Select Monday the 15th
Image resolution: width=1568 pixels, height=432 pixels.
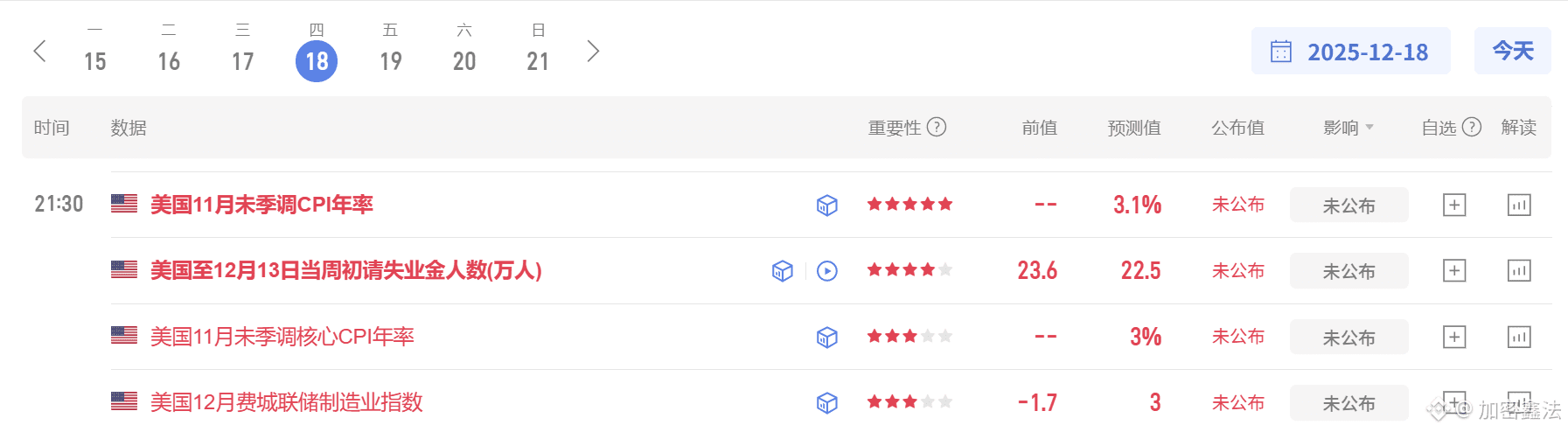pyautogui.click(x=95, y=52)
